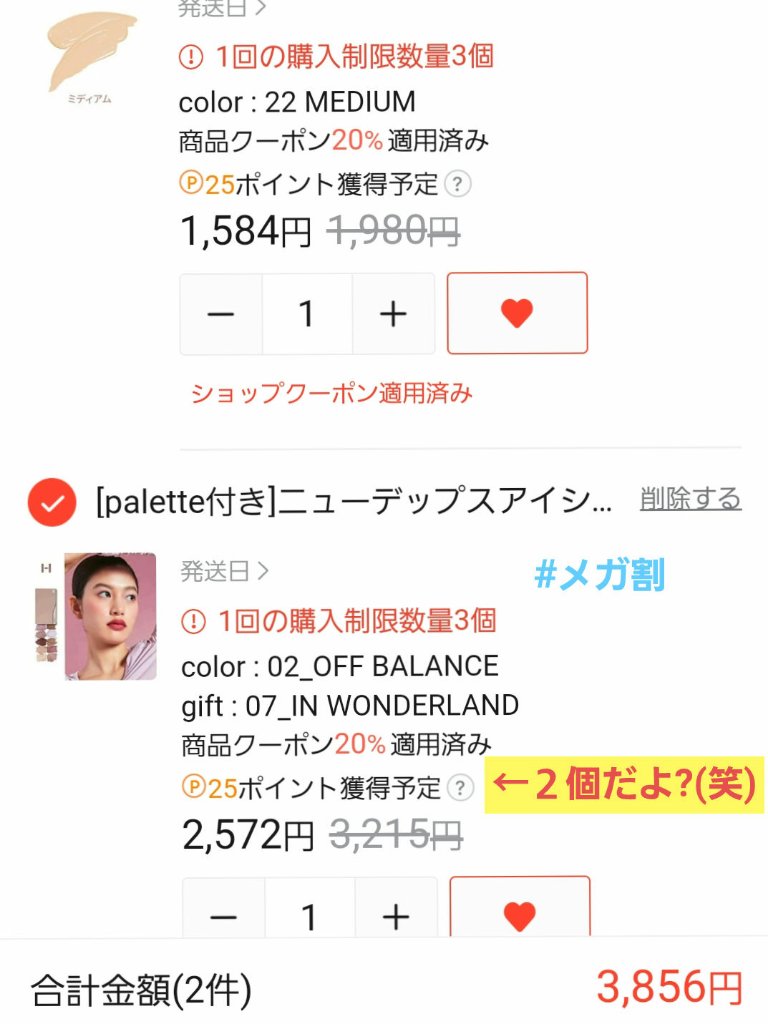The width and height of the screenshot is (768, 1024).
Task: Decrease the eyeshadow palette quantity with minus
Action: coord(225,913)
